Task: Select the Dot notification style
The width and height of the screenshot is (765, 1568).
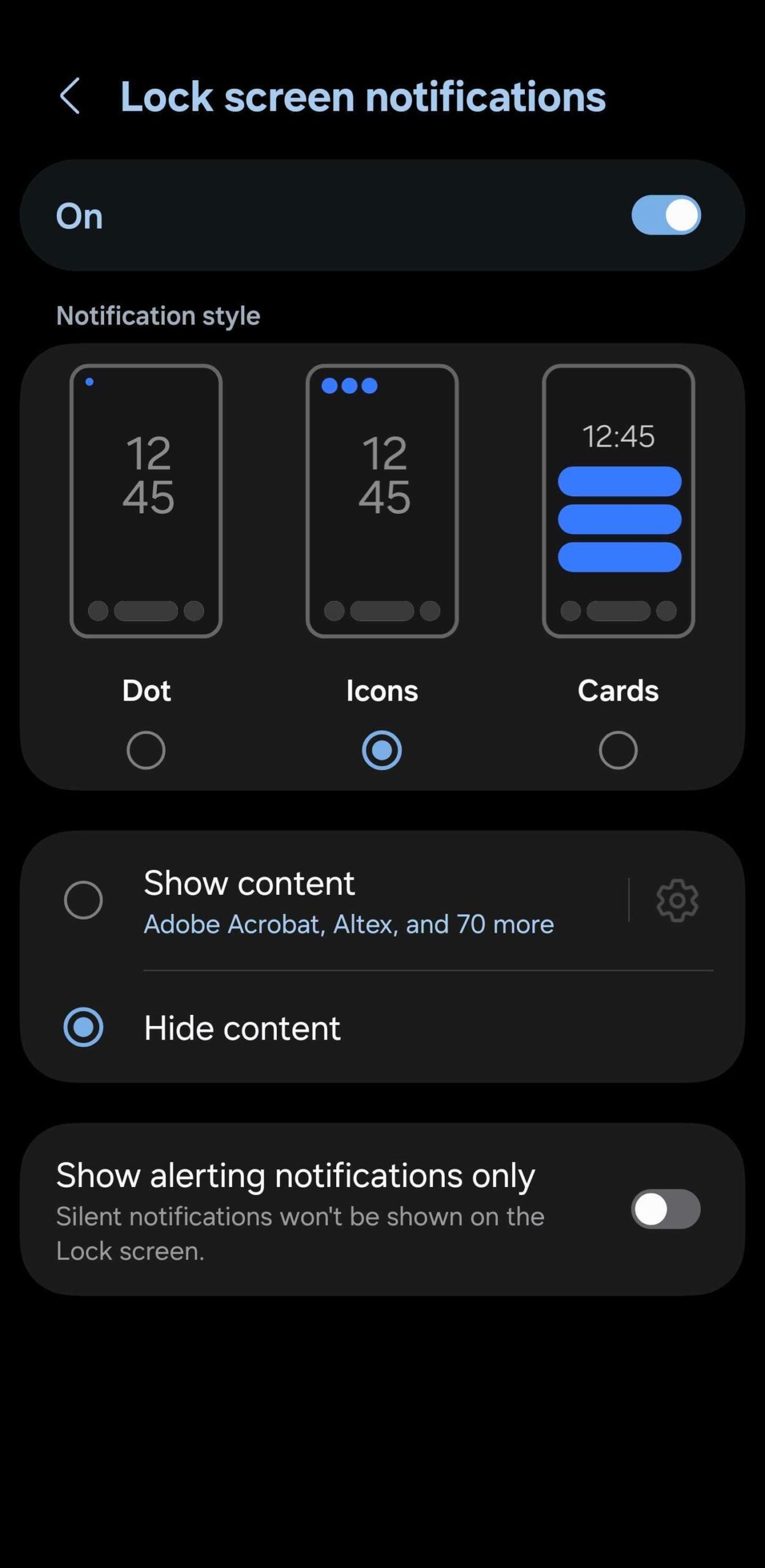Action: point(146,750)
